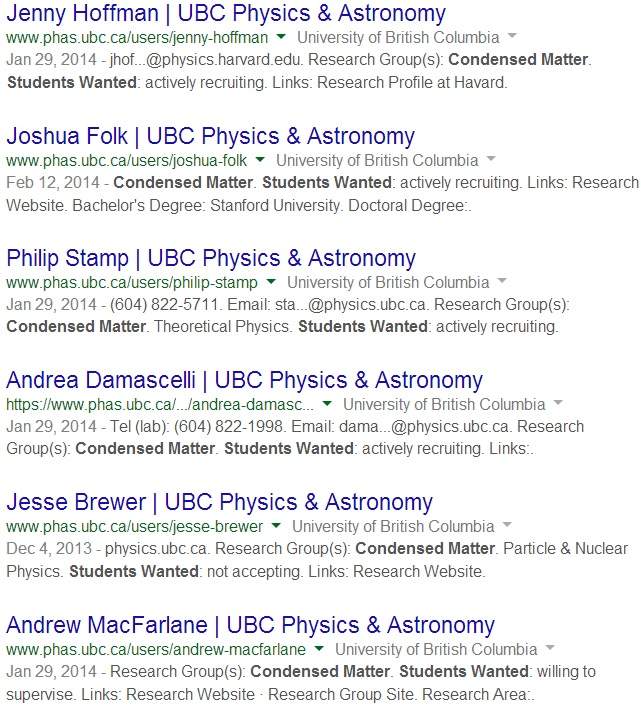
Task: Open Andrea Damascelli's UBC Physics result
Action: [x=244, y=380]
